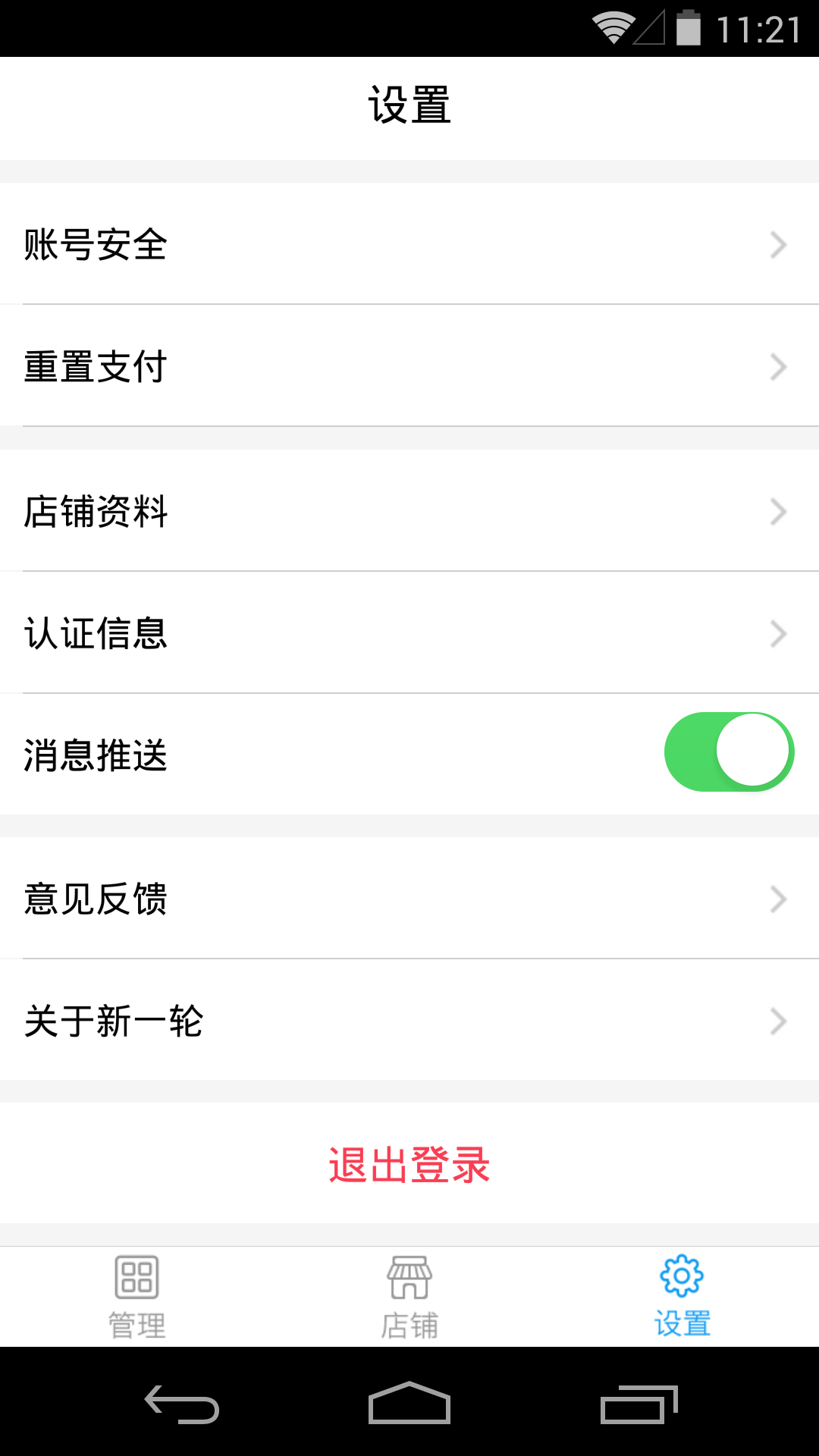
Task: Open 重置支付 row
Action: (x=409, y=366)
